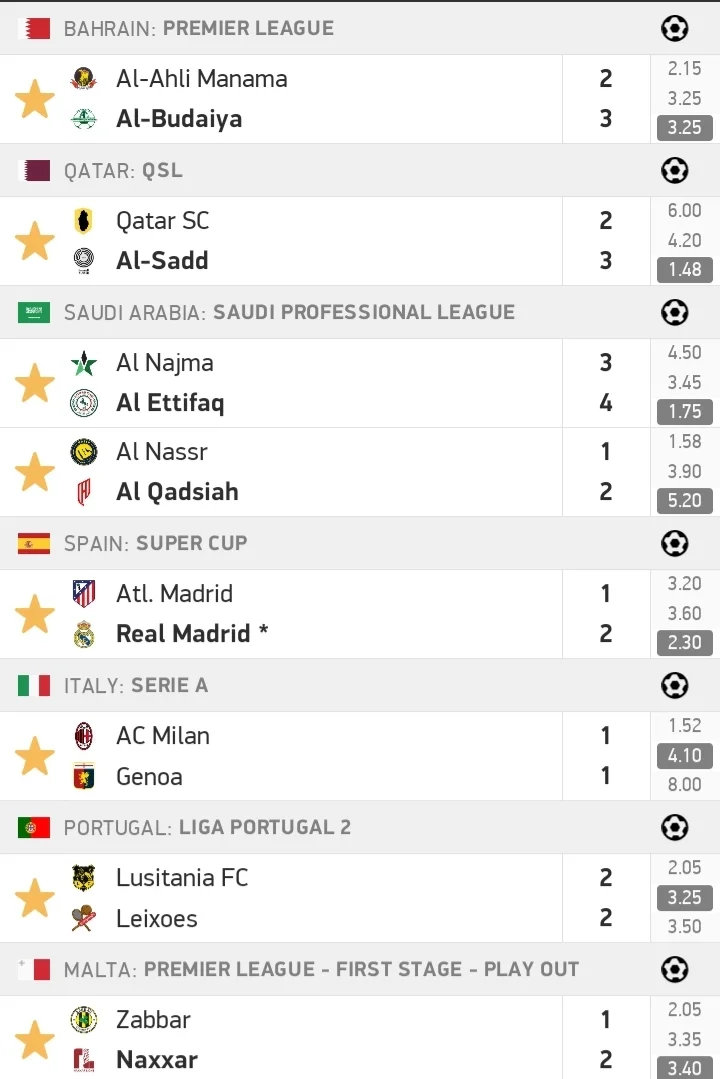The image size is (720, 1079).
Task: Star the Atl. Madrid vs Real Madrid match
Action: [x=35, y=613]
